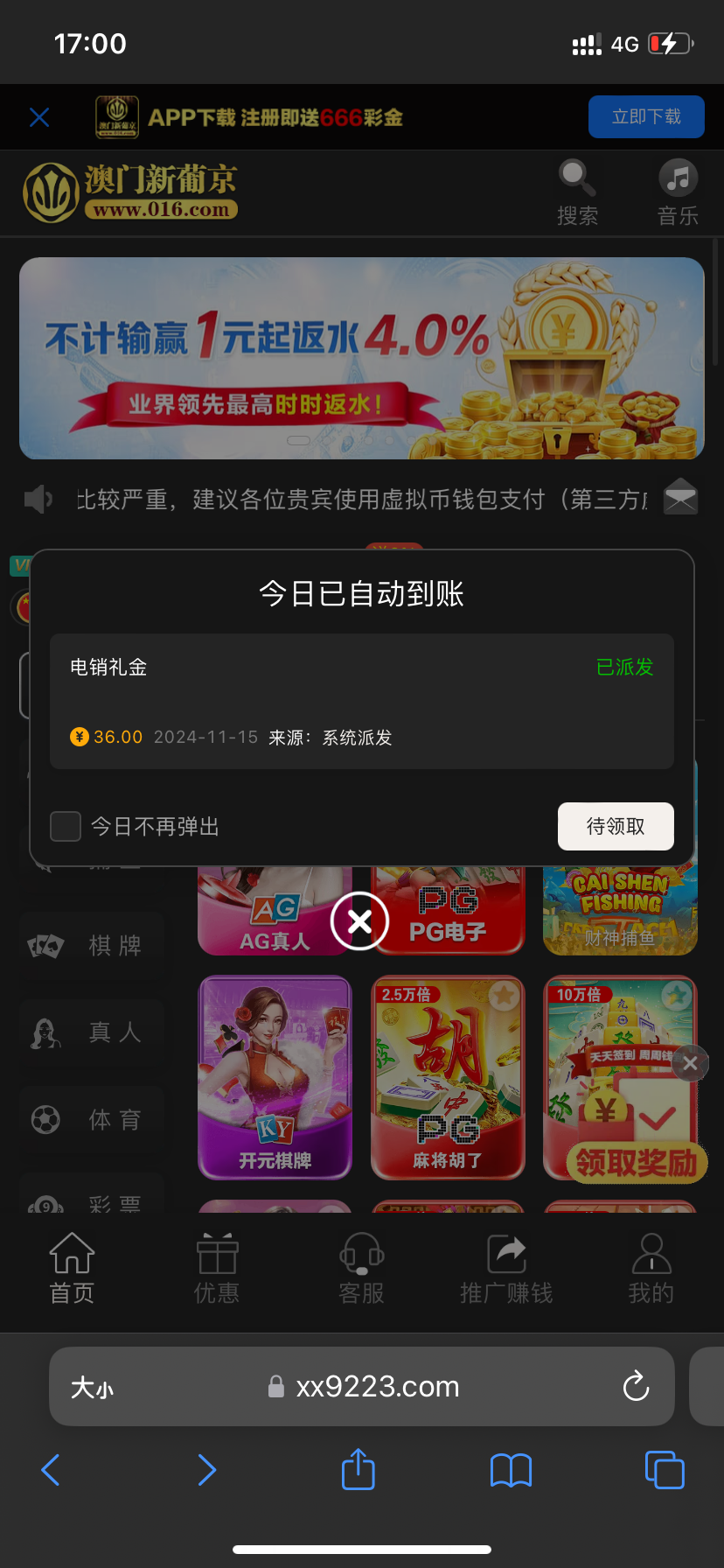Image resolution: width=724 pixels, height=1568 pixels.
Task: Switch to the 优惠 tab
Action: [217, 1268]
